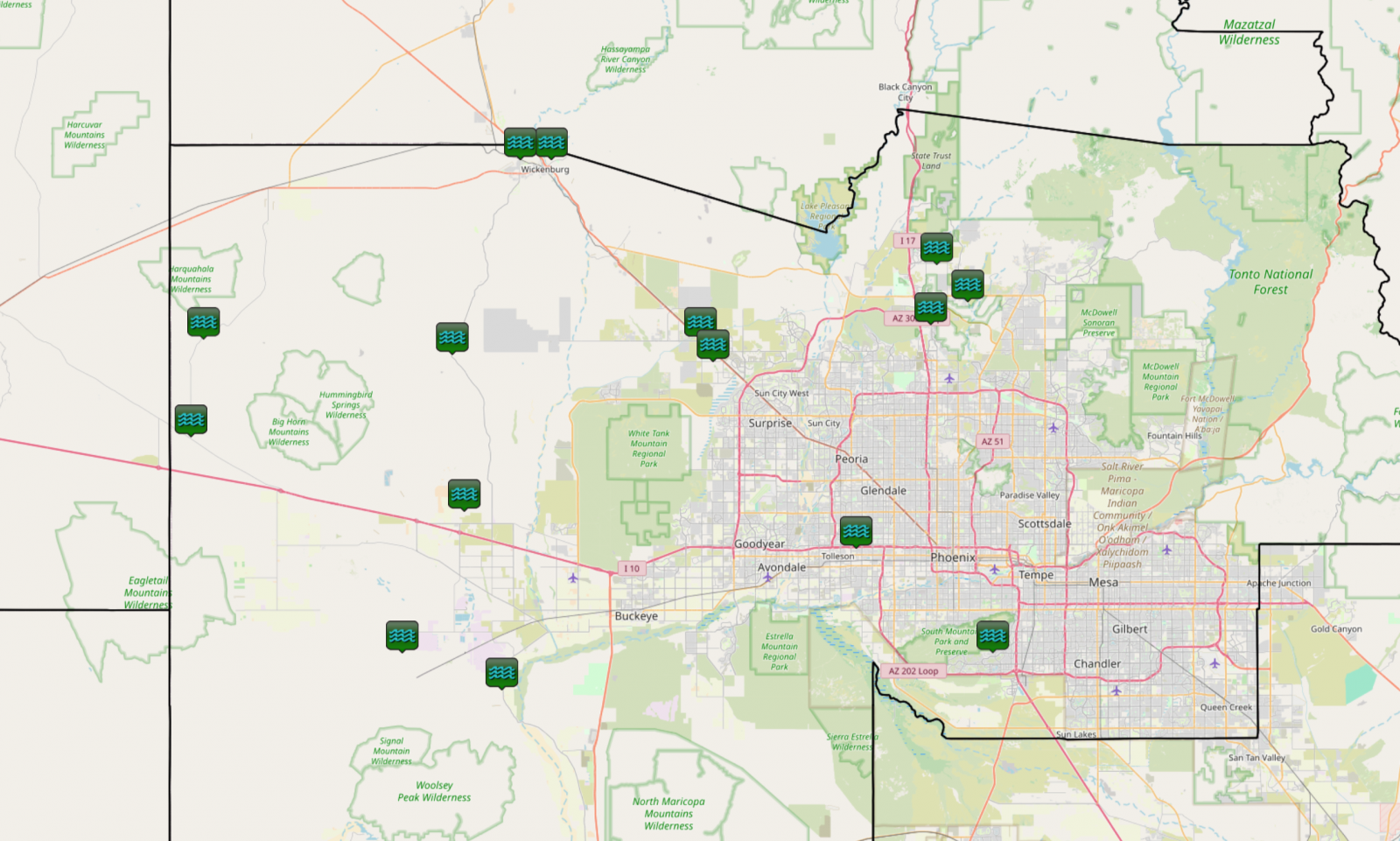1400x841 pixels.
Task: Select the right marker at Wickenburg
Action: 551,142
